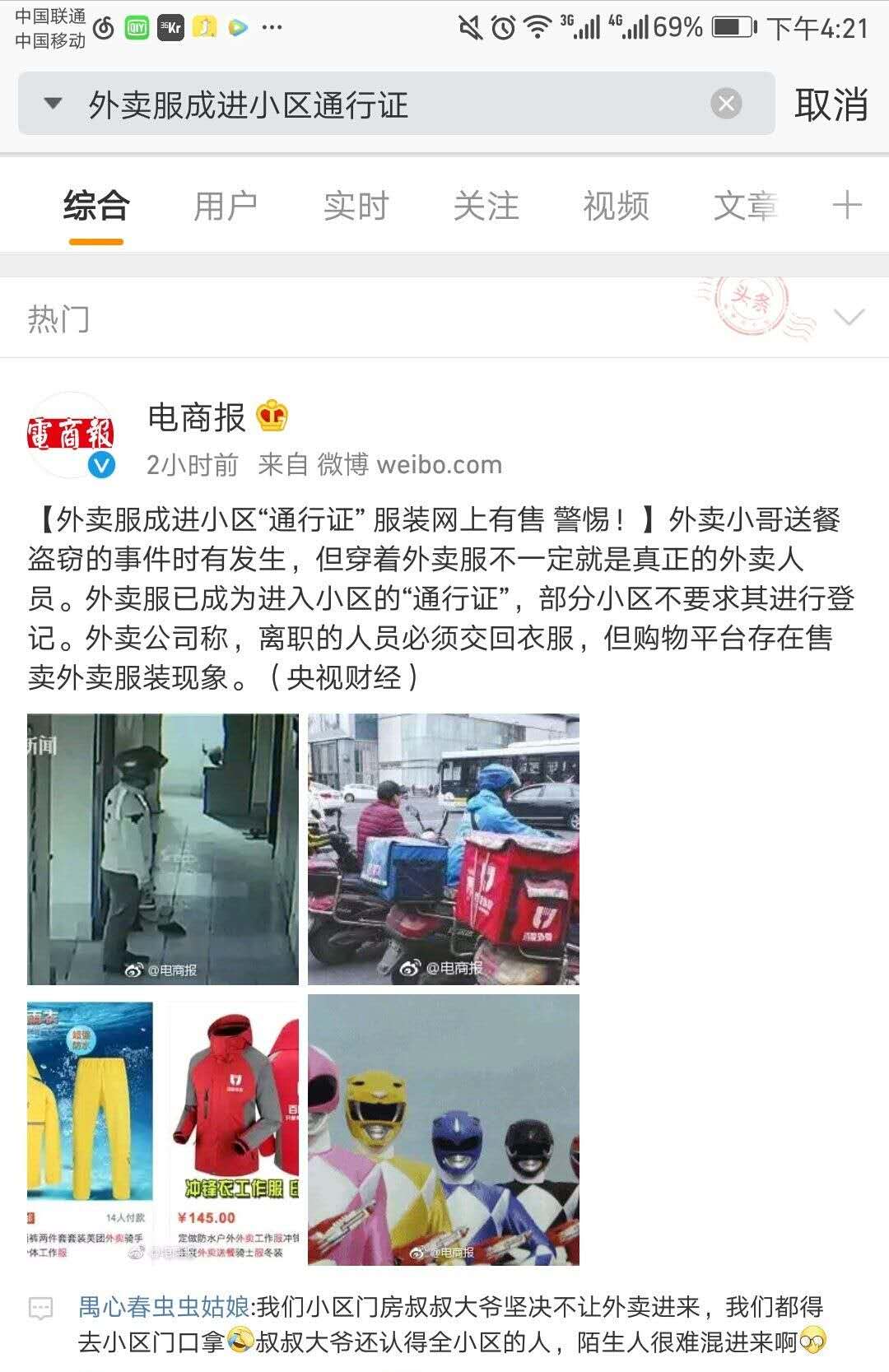Tap the 电商报 username
Viewport: 889px width, 1372px height.
[197, 418]
